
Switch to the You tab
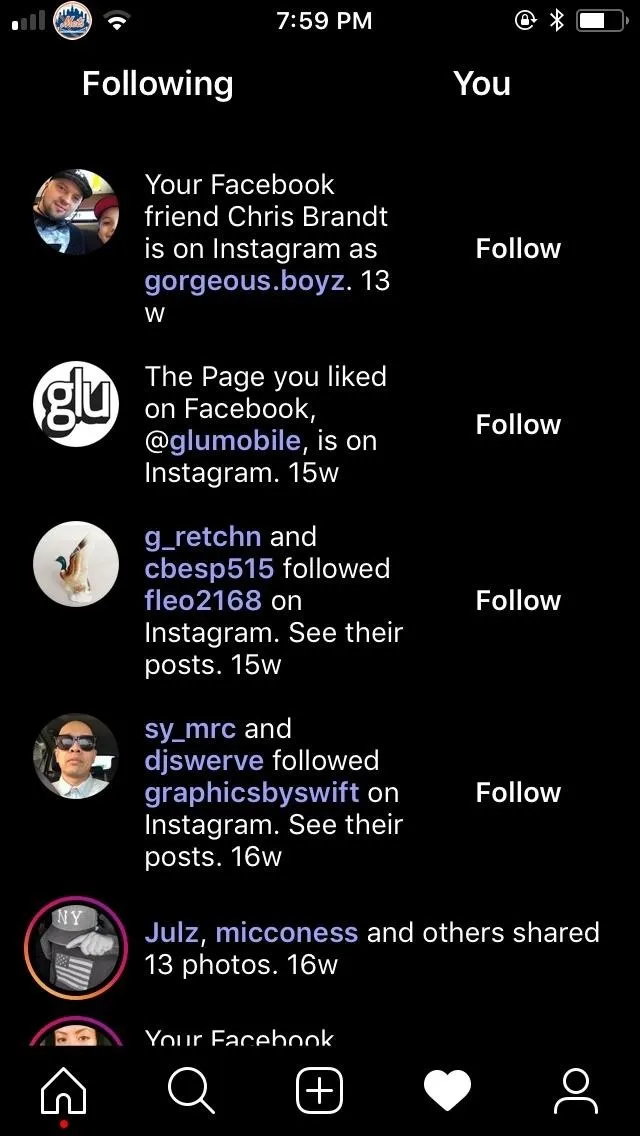[x=482, y=84]
